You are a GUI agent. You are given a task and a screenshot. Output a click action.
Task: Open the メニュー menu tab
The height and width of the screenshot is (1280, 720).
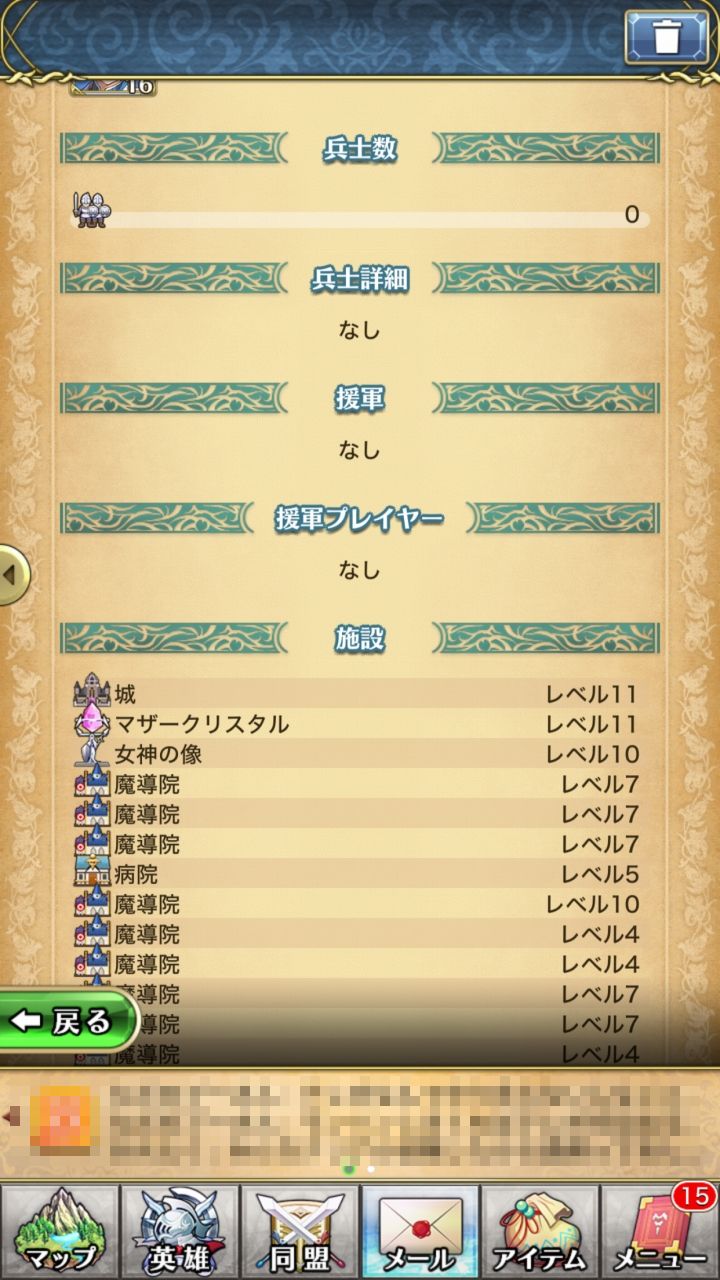(x=660, y=1232)
